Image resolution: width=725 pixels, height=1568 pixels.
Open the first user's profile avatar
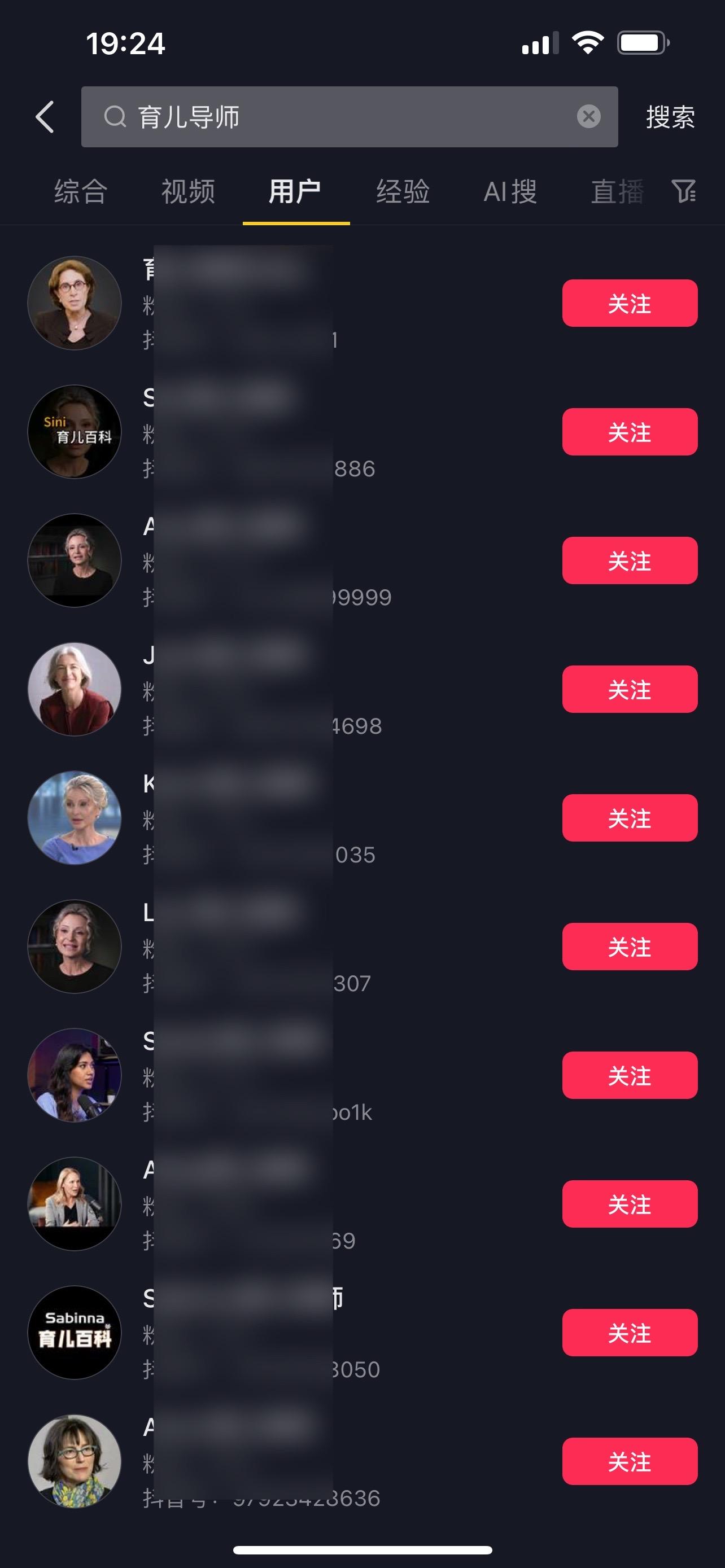pos(75,303)
